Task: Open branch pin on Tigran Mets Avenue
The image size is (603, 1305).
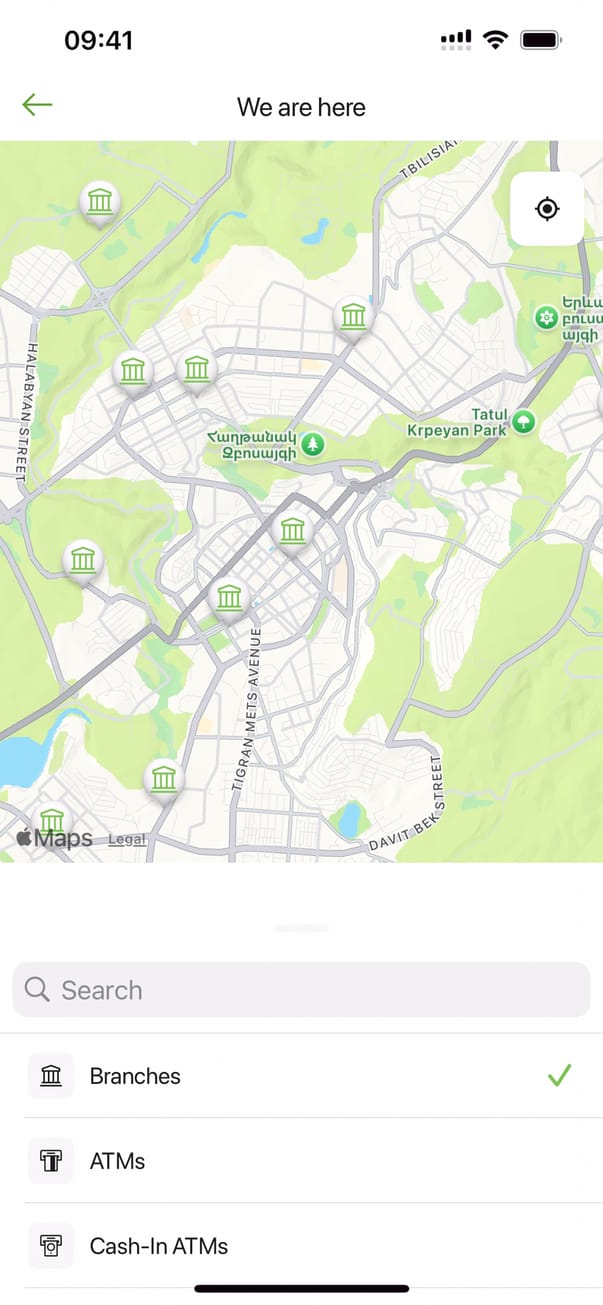Action: pyautogui.click(x=230, y=598)
